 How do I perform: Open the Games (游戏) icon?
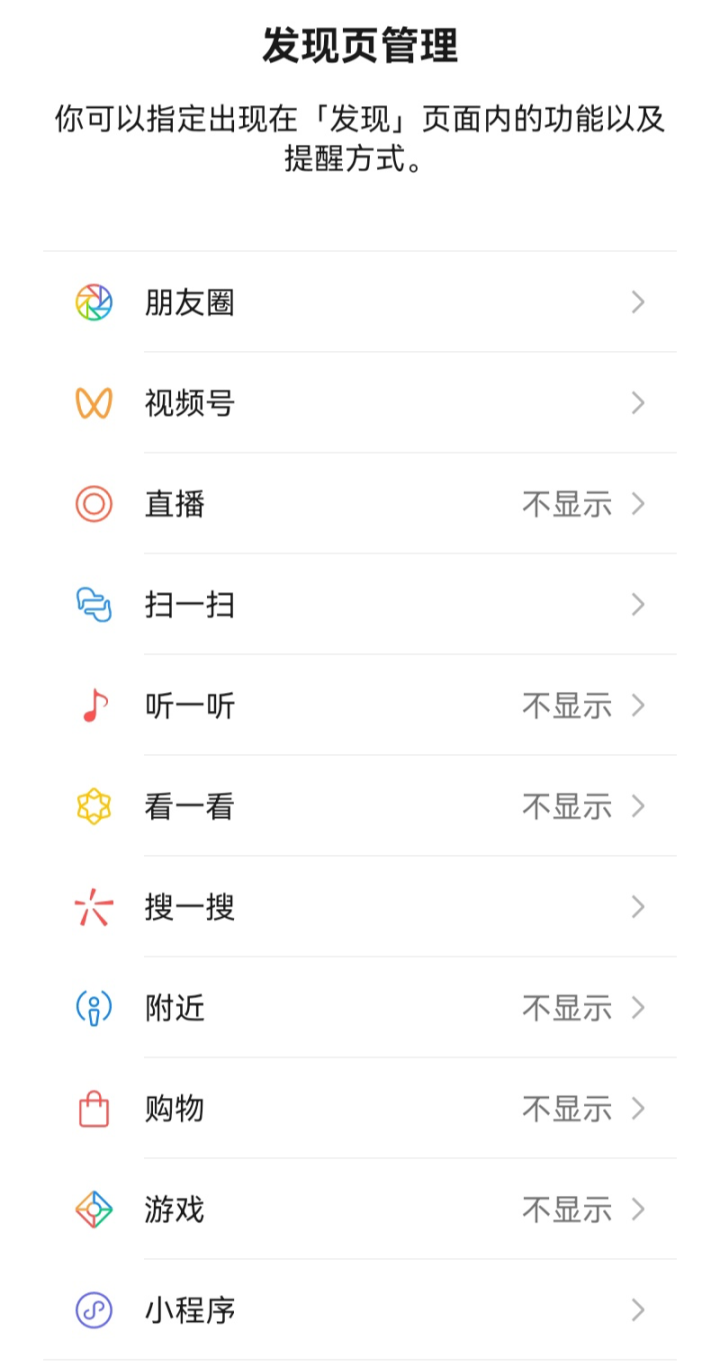click(x=93, y=1210)
